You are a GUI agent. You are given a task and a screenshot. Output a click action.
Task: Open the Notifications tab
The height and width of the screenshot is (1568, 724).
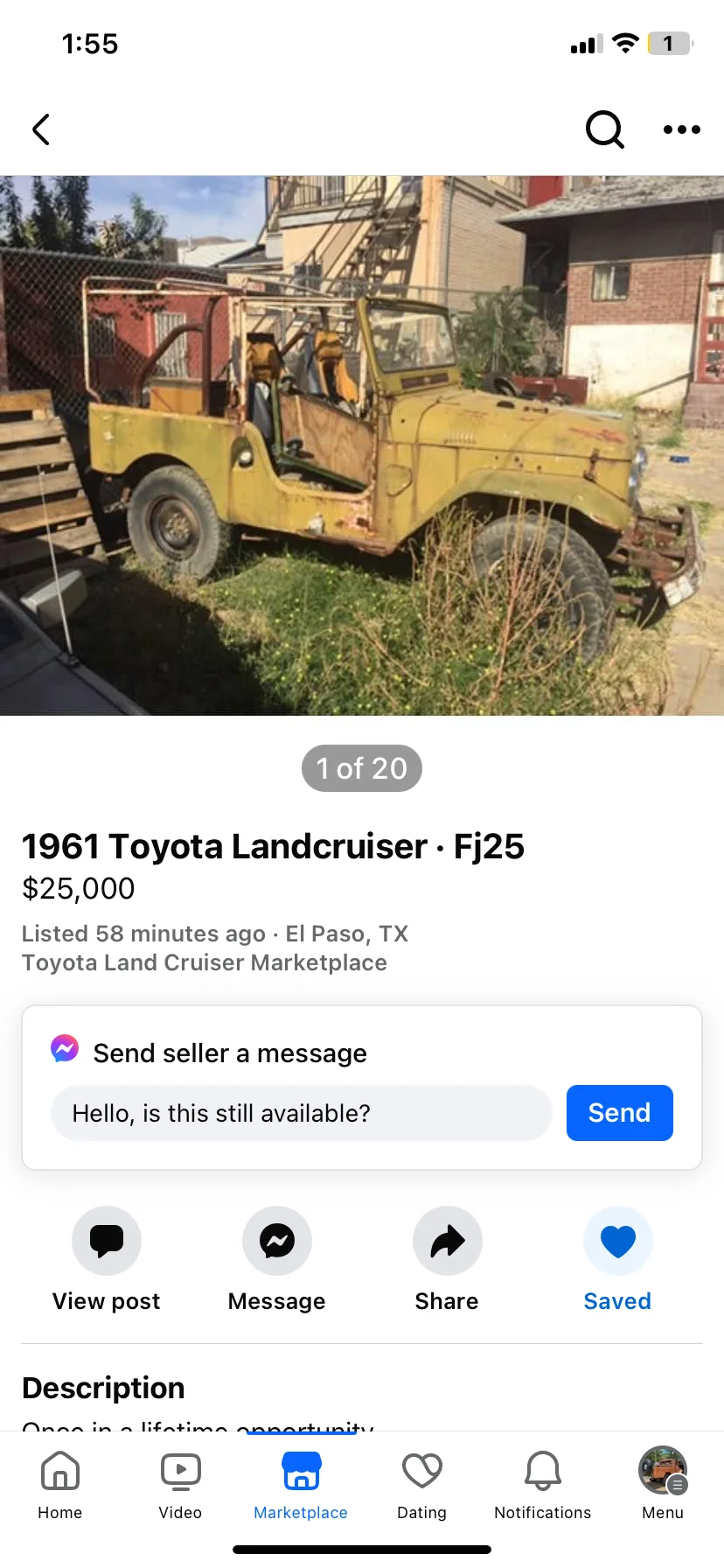pos(542,1484)
